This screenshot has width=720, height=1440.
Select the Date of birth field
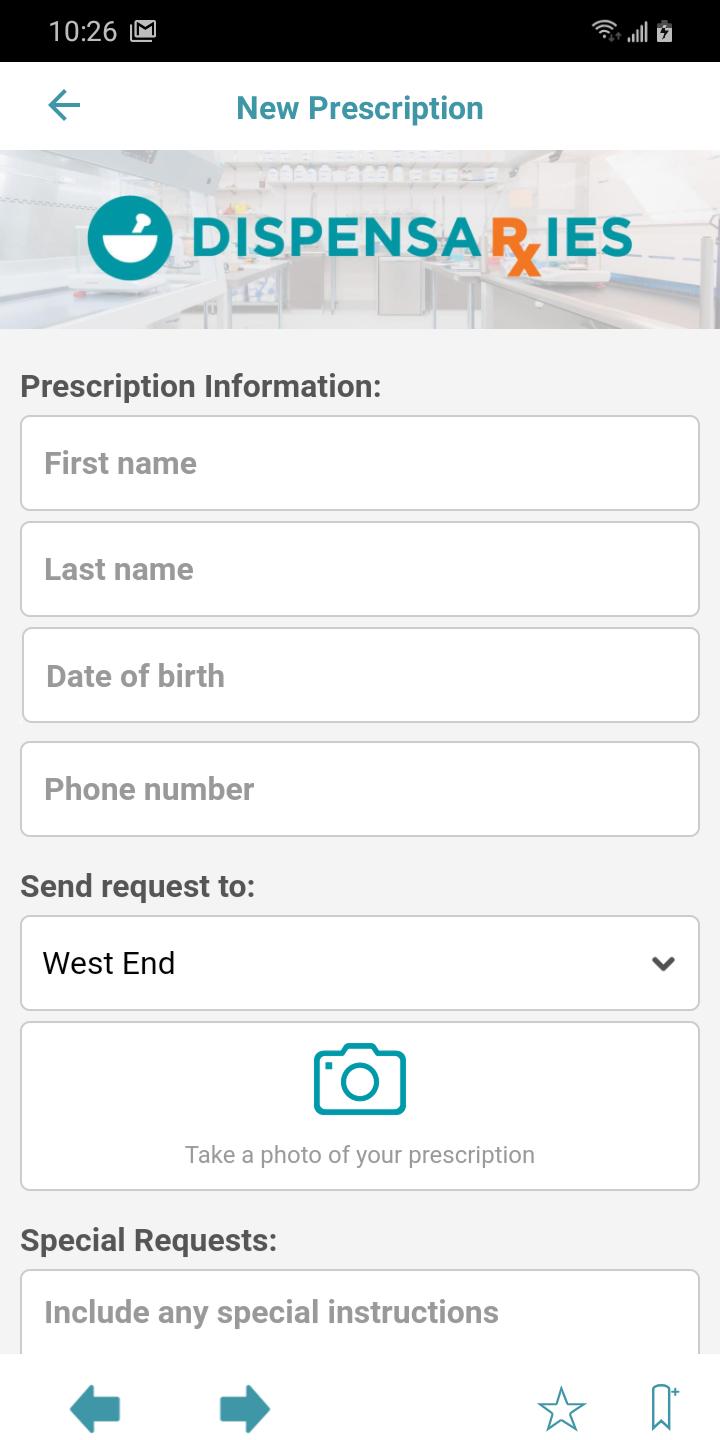click(x=360, y=675)
